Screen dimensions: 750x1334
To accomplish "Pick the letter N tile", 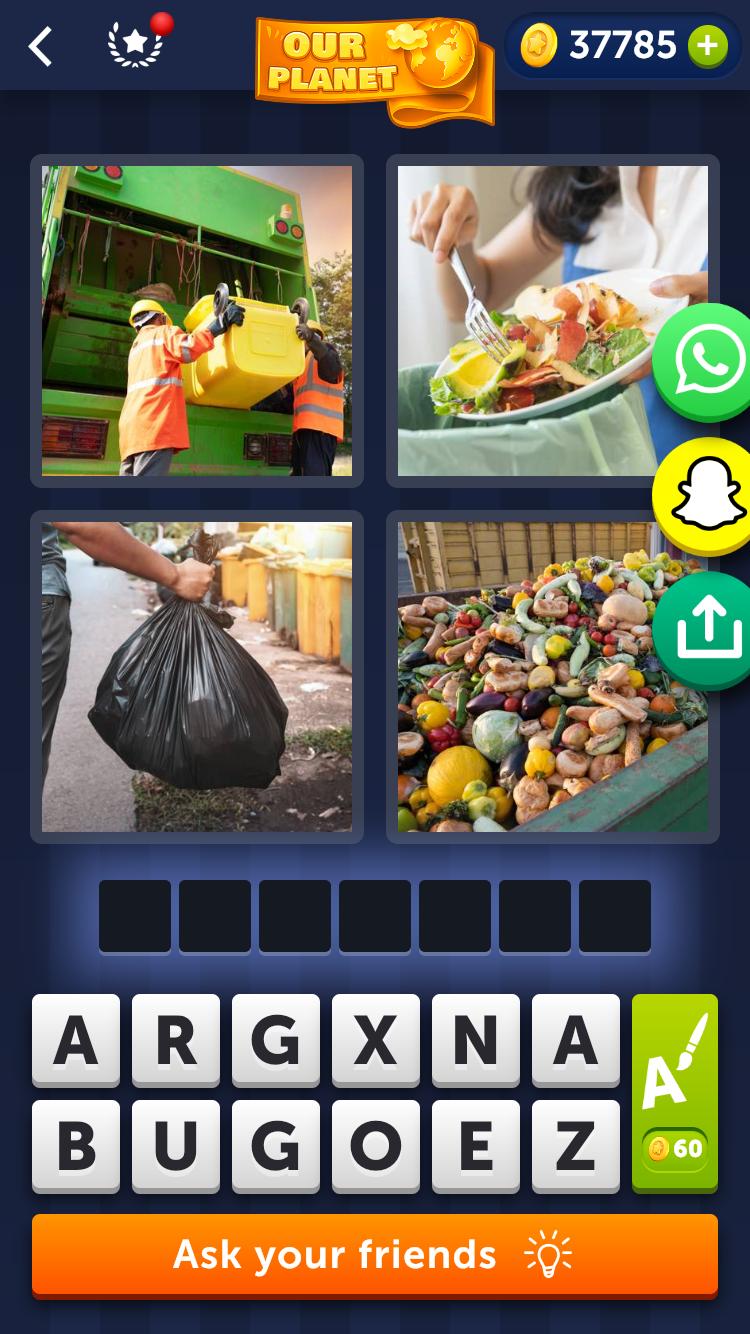I will click(x=476, y=1040).
